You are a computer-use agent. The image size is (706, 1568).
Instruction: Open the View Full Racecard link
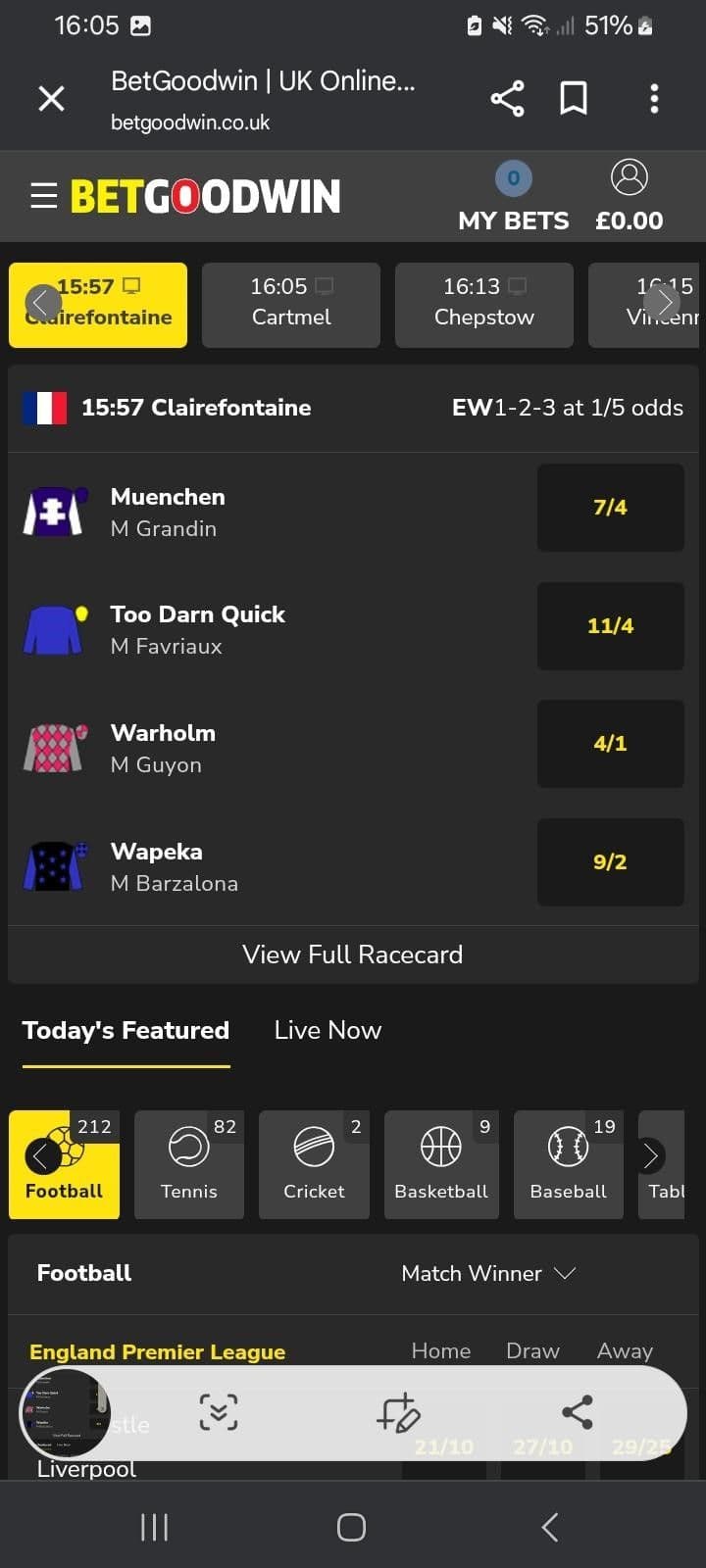(x=352, y=954)
